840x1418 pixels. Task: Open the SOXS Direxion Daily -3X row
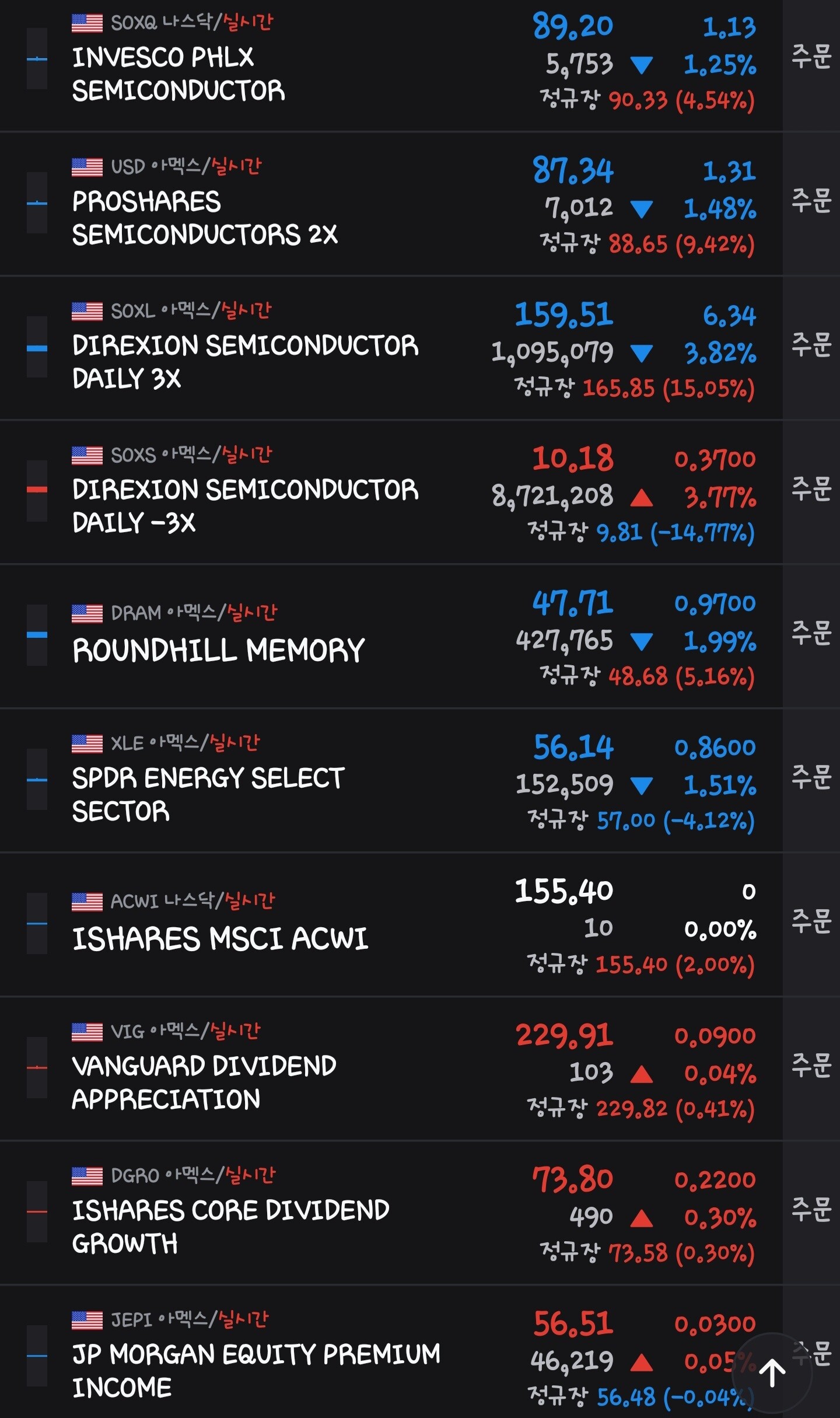click(391, 492)
